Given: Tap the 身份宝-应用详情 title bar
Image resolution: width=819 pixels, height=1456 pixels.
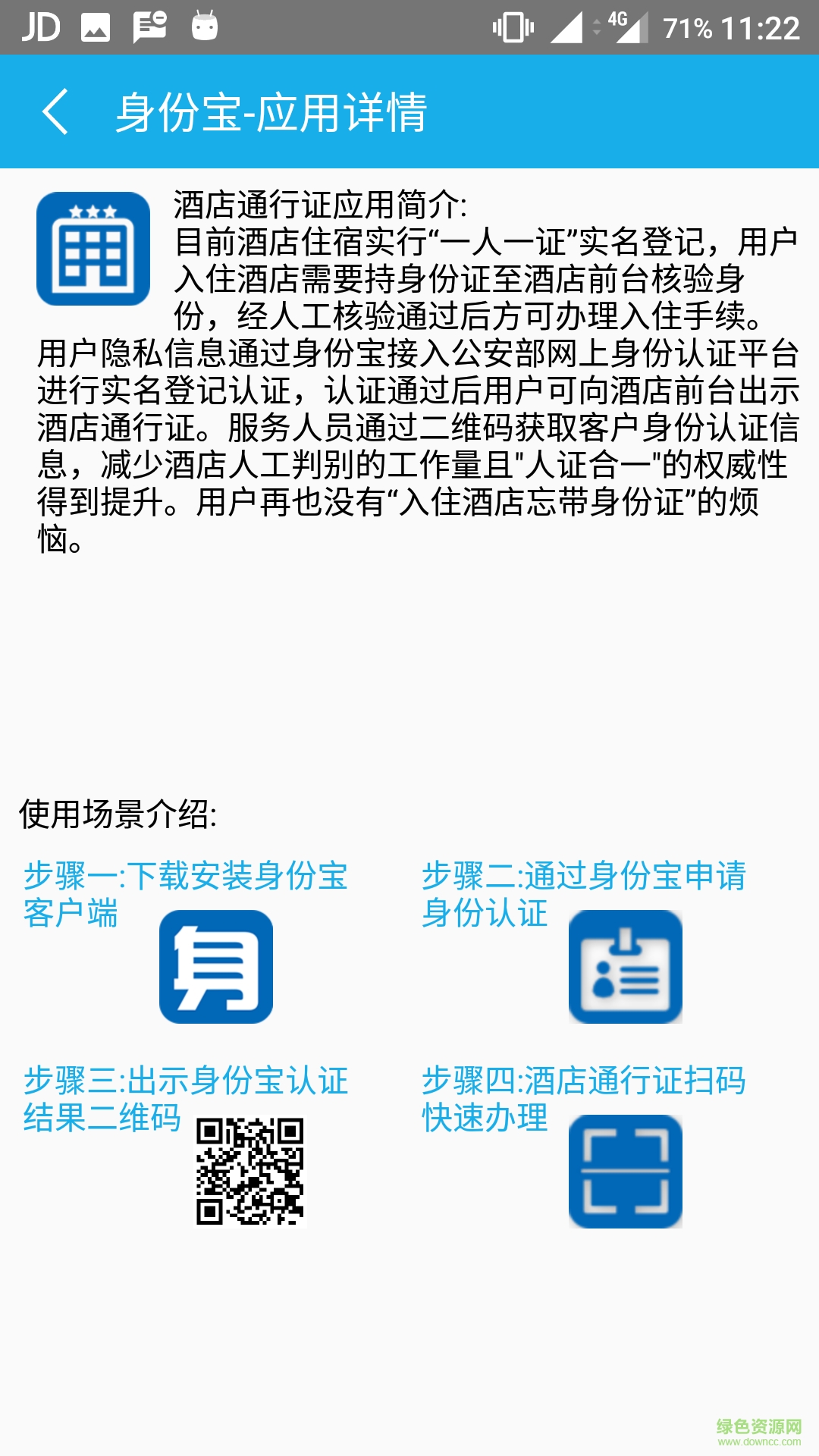Looking at the screenshot, I should click(x=273, y=112).
